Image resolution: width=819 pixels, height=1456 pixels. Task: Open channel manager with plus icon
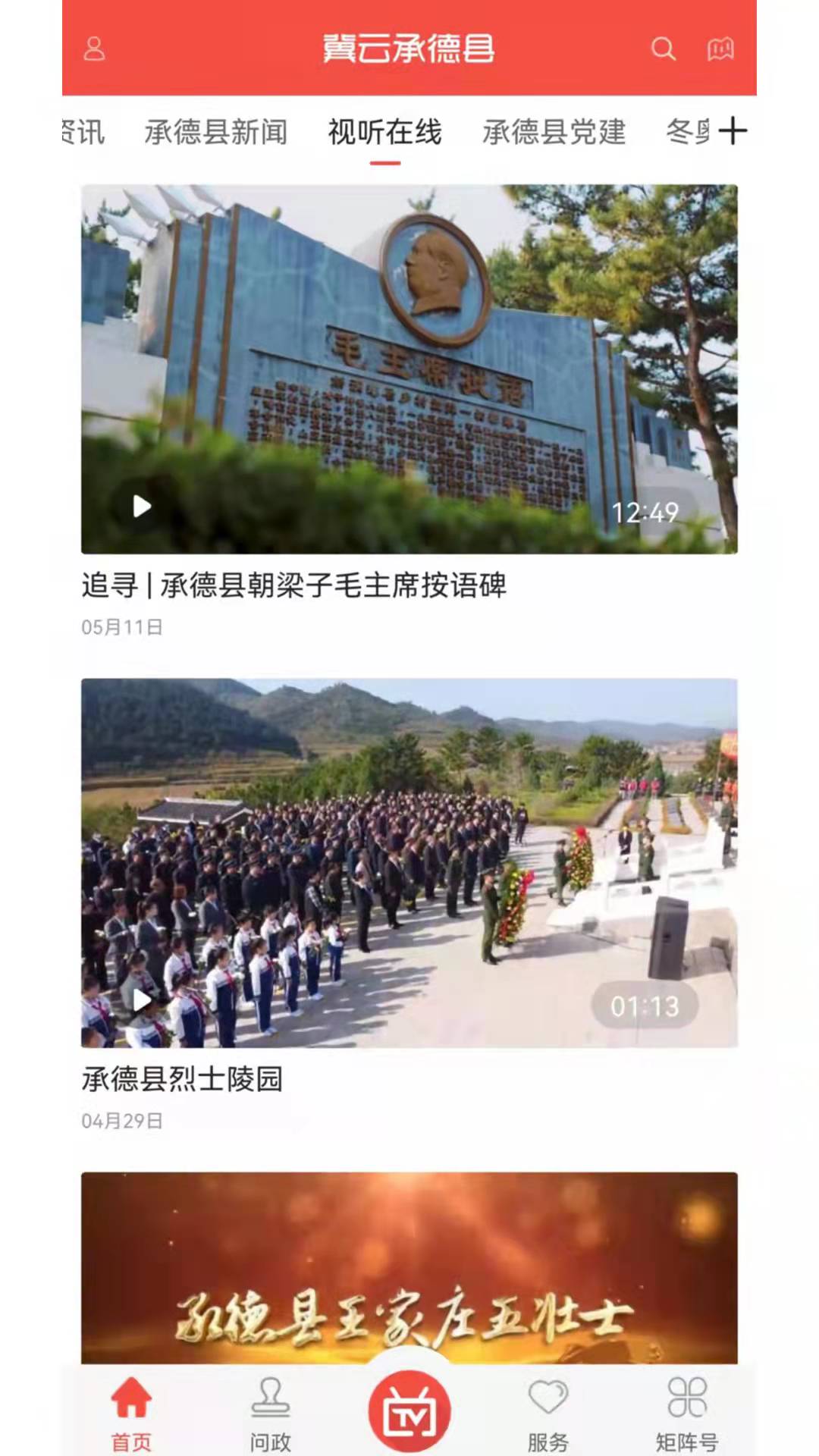(733, 131)
